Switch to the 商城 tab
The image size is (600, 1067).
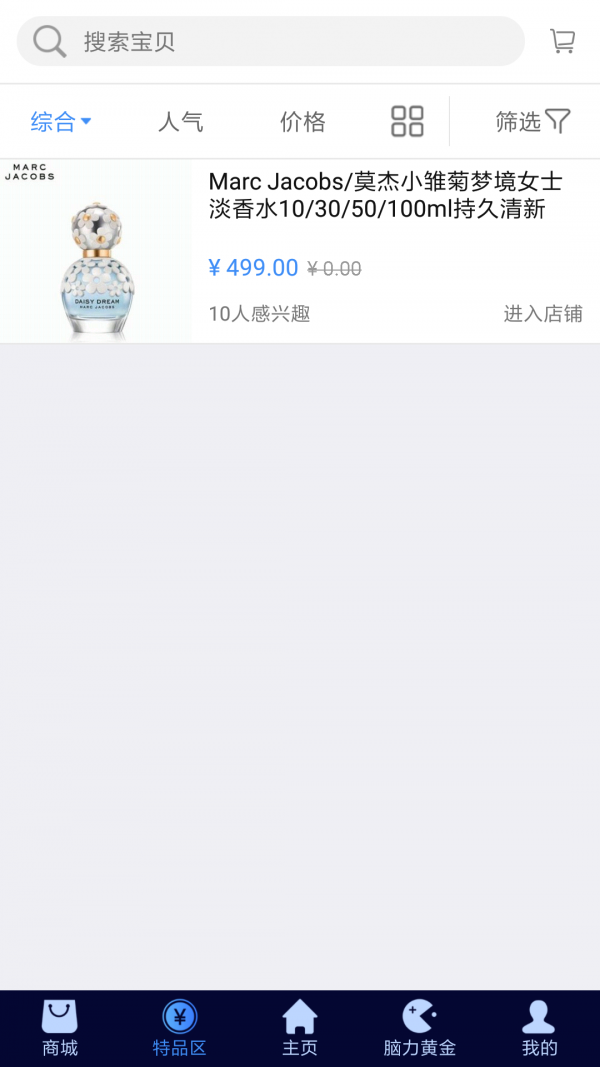(x=60, y=1028)
